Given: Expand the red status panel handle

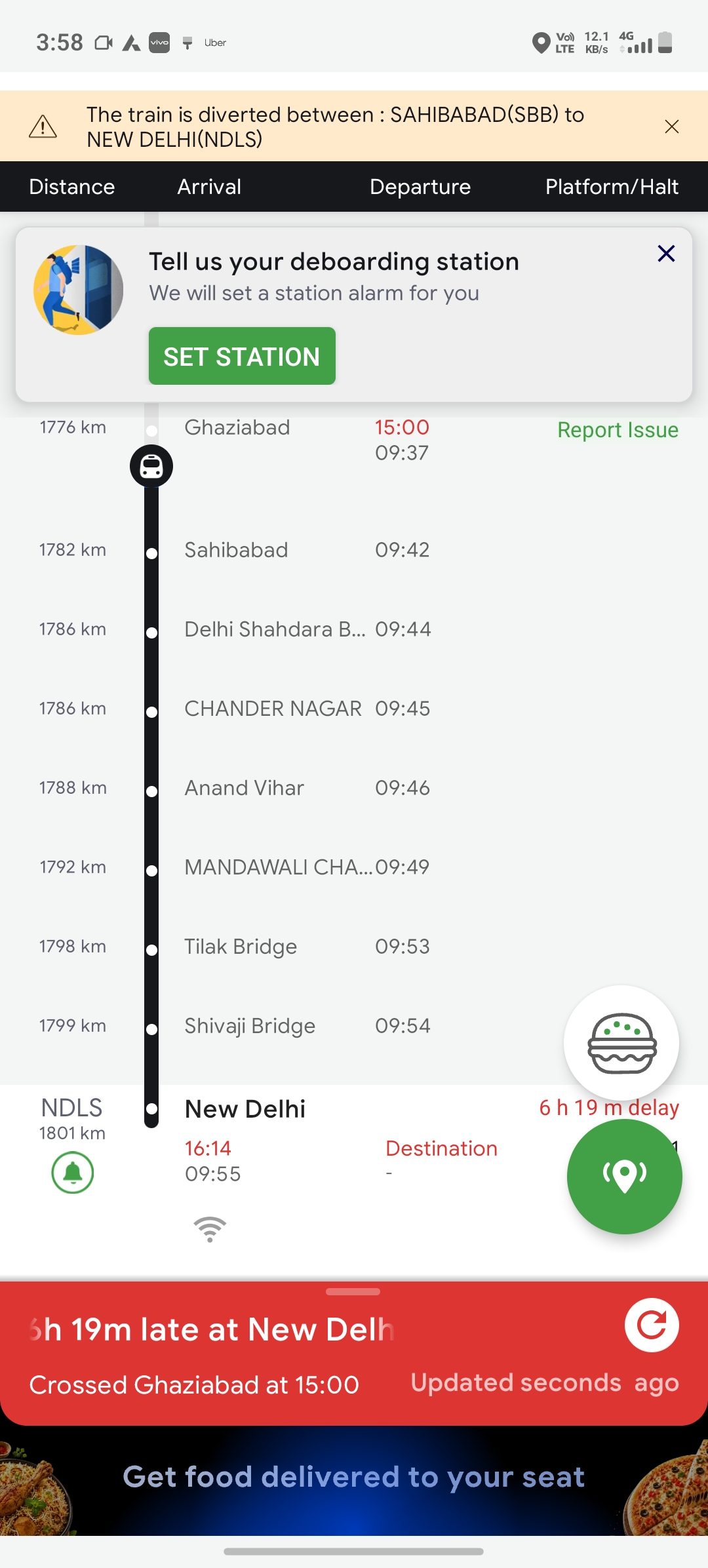Looking at the screenshot, I should (353, 1291).
